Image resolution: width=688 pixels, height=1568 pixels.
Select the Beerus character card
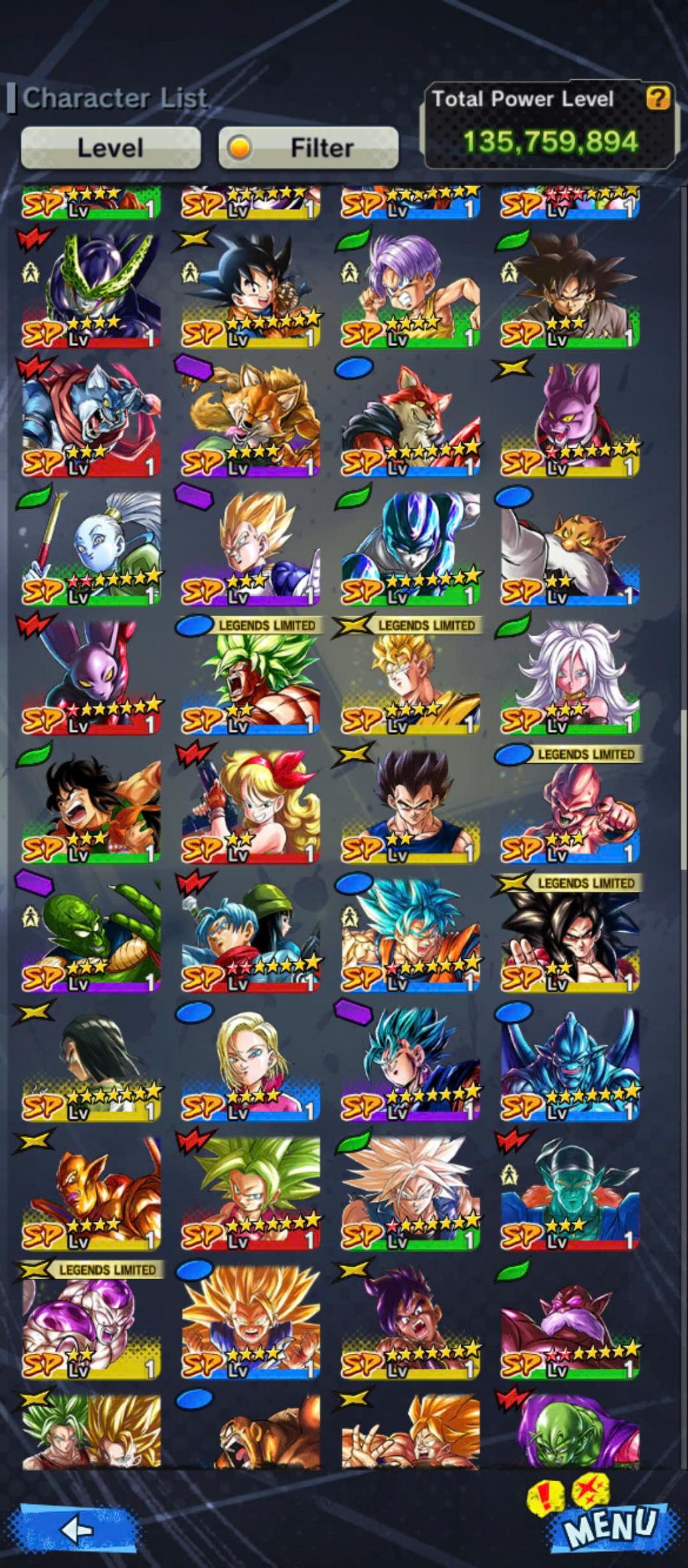pyautogui.click(x=91, y=678)
